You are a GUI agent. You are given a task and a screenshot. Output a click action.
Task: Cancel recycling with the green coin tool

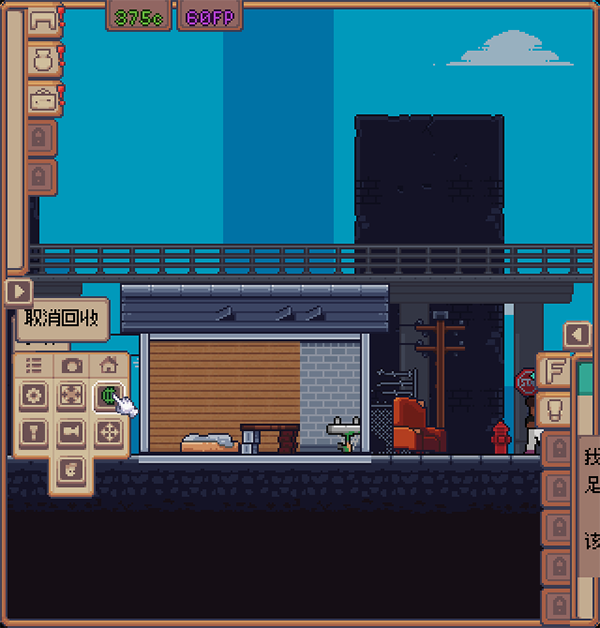pos(108,396)
